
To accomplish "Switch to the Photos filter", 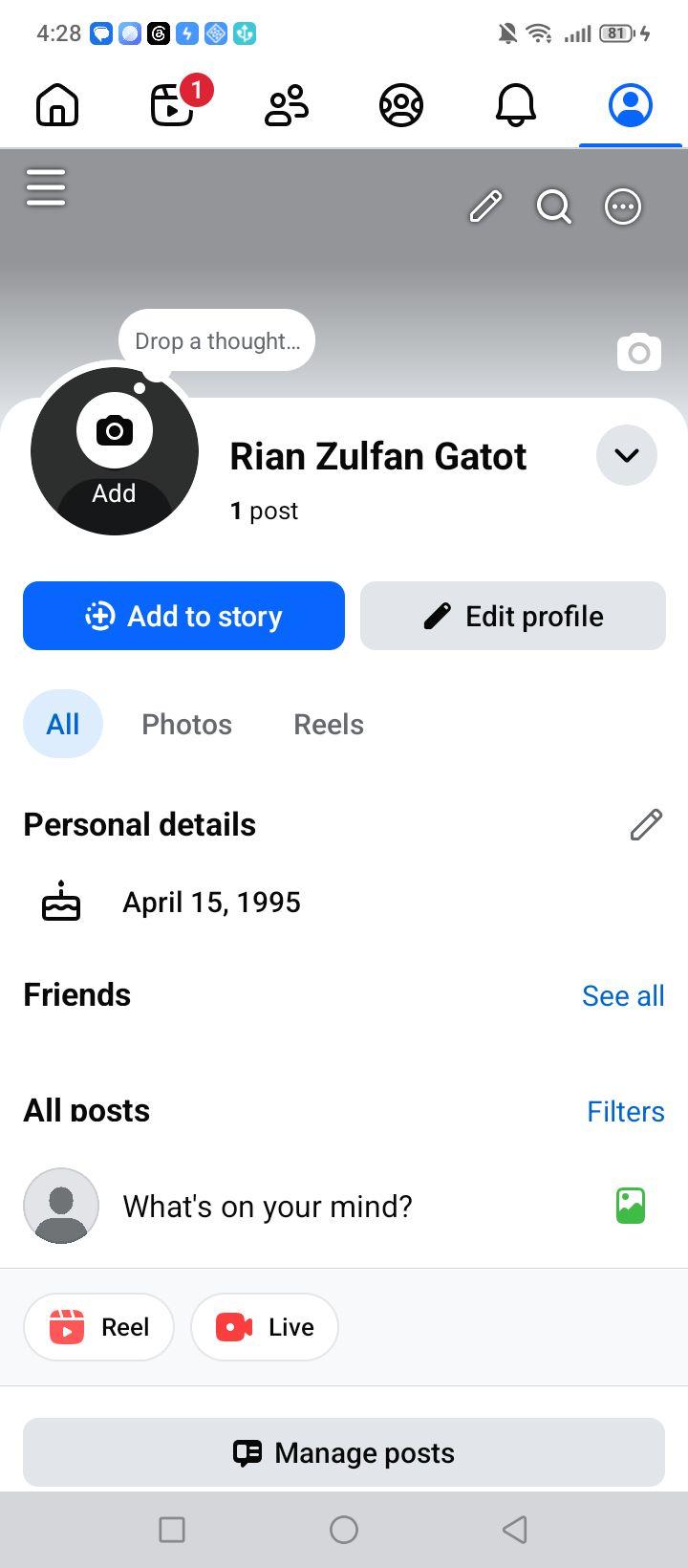I will [x=187, y=725].
